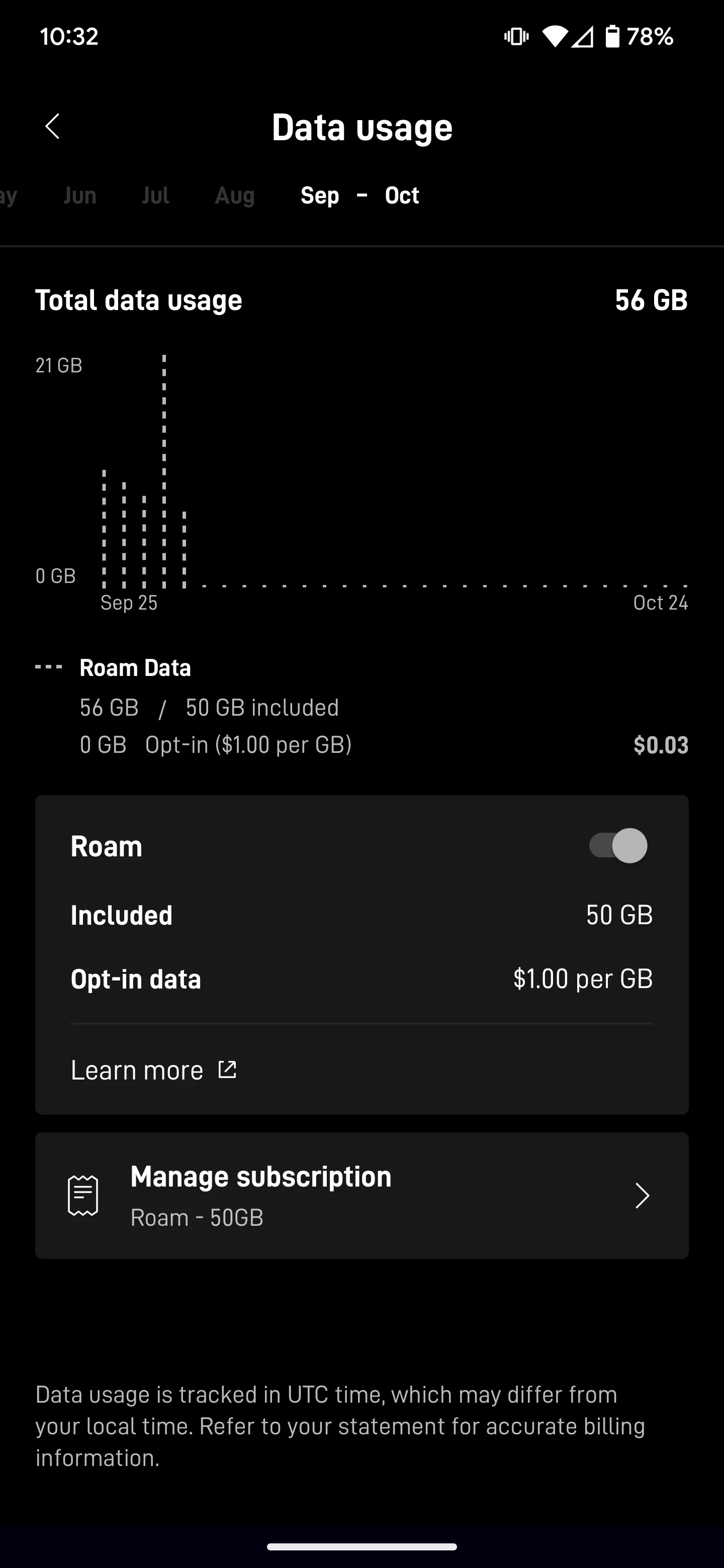Tap Manage subscription
Viewport: 724px width, 1568px height.
coord(260,1176)
